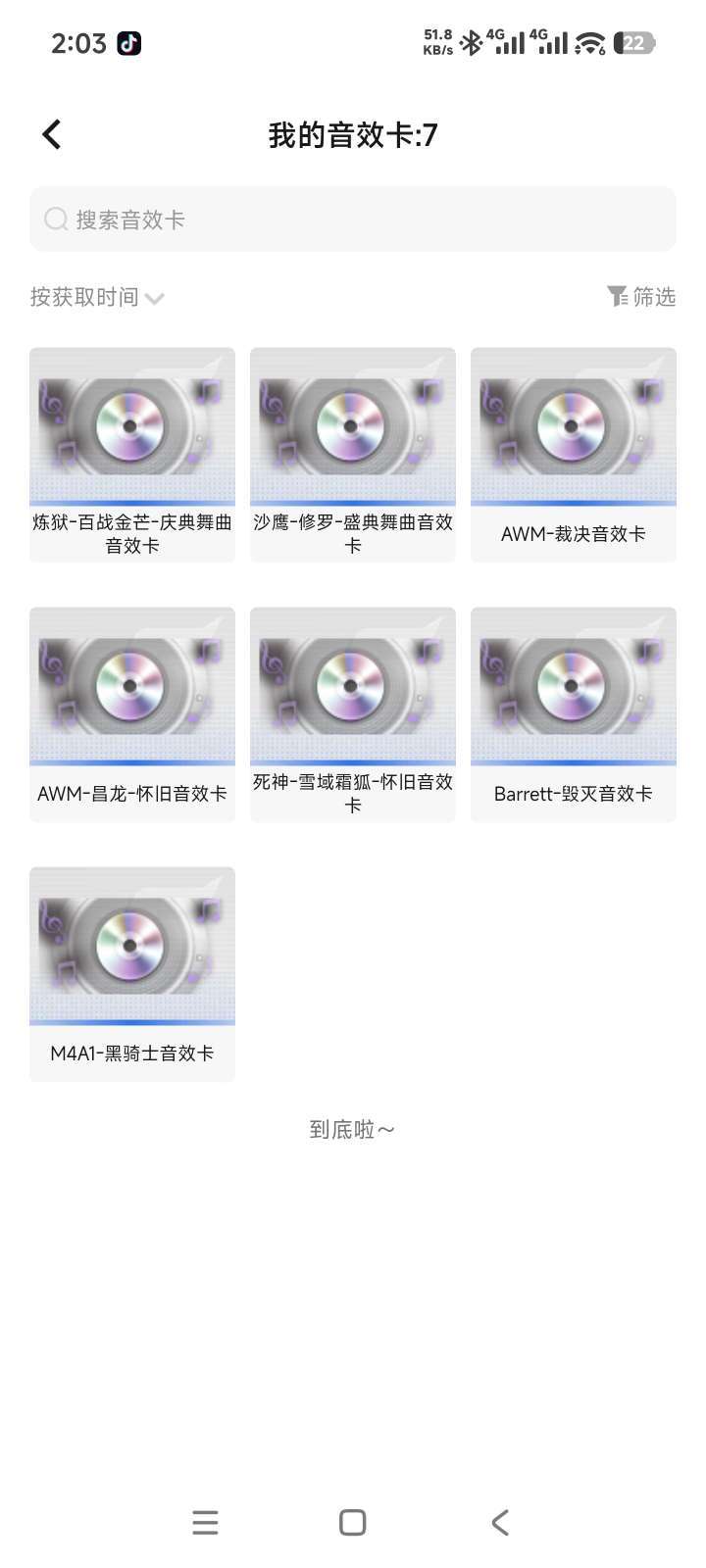Tap the navigation bar back button
The height and width of the screenshot is (1568, 706).
coord(500,1522)
